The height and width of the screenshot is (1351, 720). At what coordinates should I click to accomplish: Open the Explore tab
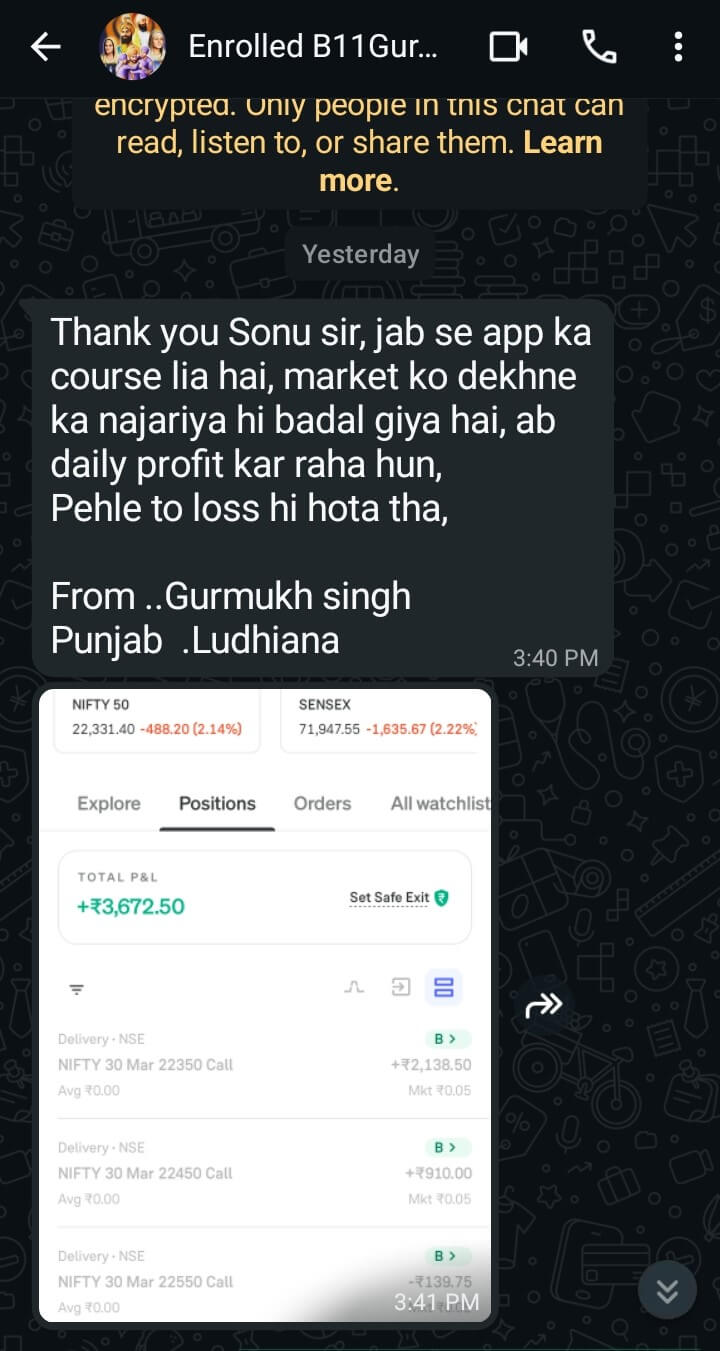pos(108,803)
